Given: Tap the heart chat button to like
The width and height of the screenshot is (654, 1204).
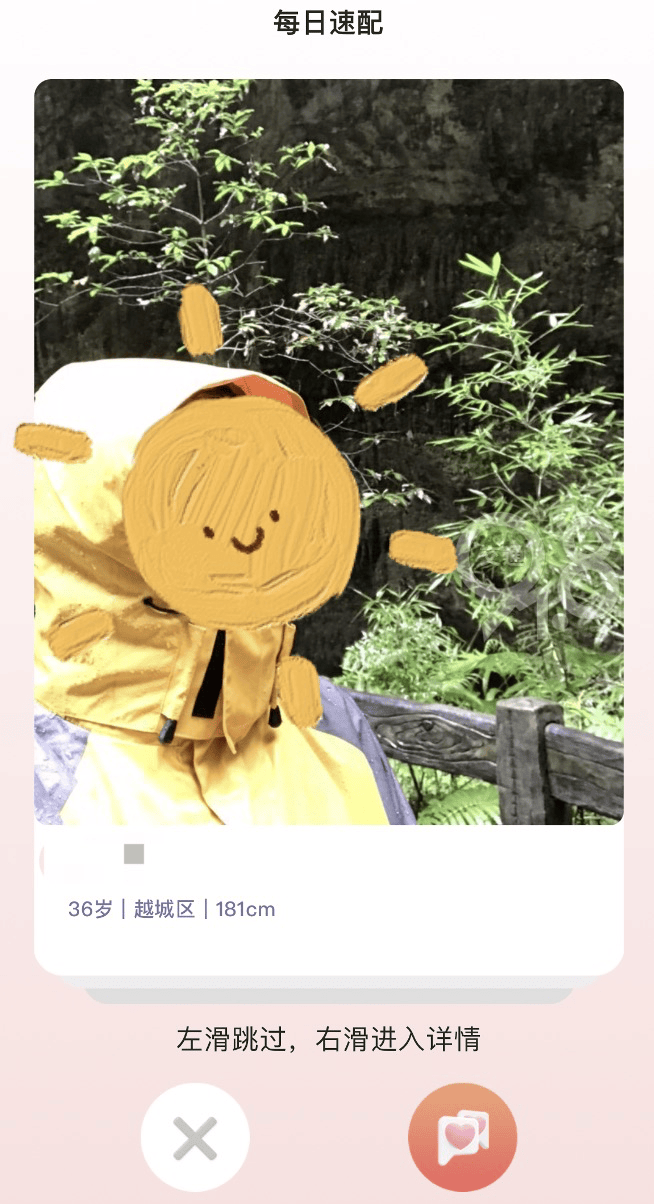Looking at the screenshot, I should [x=462, y=1137].
